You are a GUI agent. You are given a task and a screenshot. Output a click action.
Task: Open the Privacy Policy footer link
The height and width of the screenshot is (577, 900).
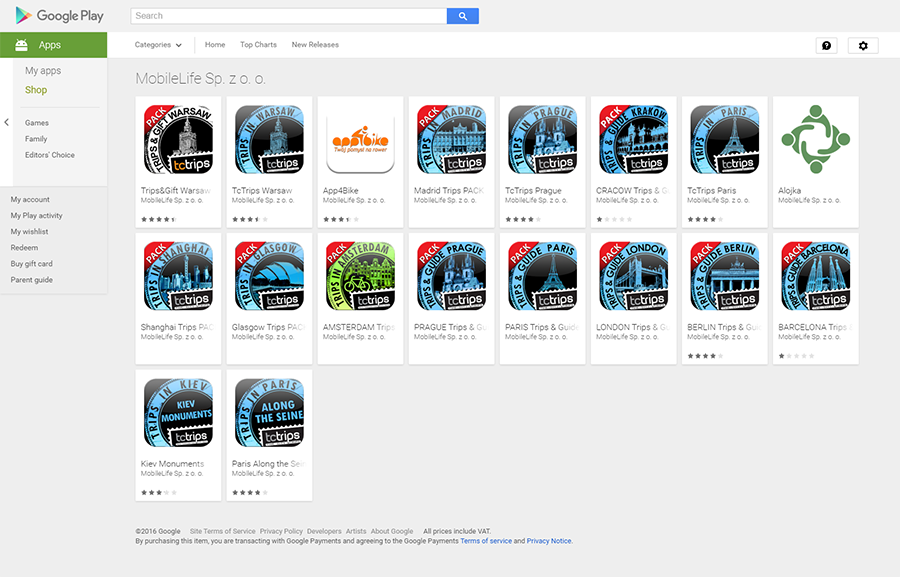281,531
